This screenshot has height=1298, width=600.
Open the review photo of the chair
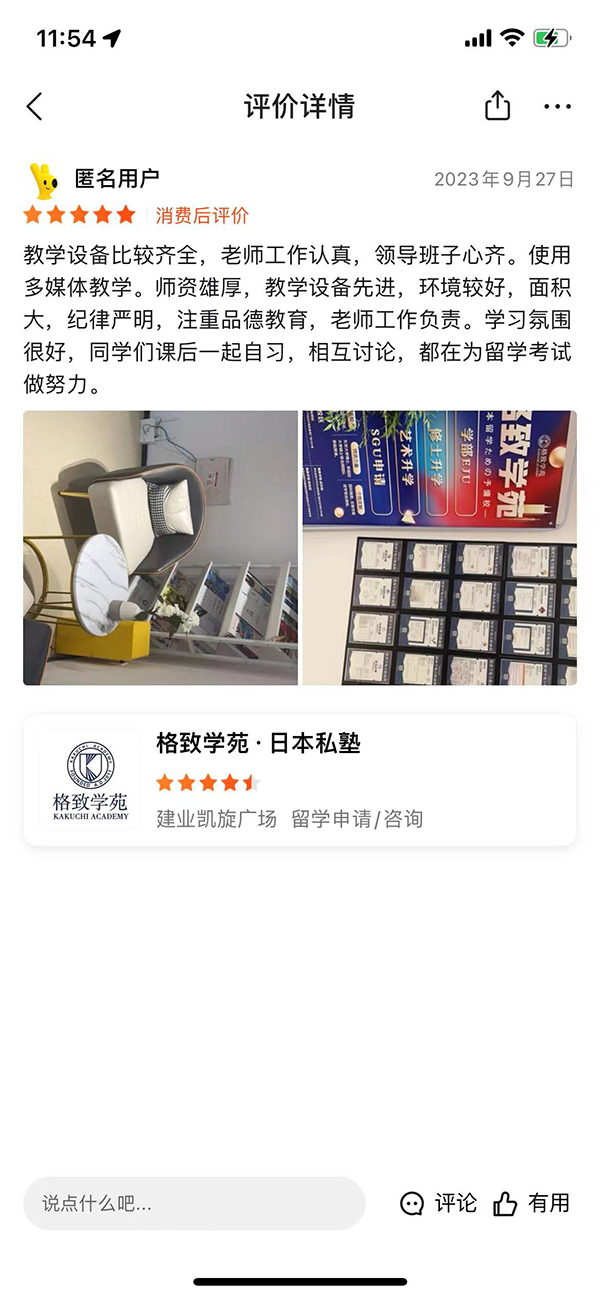point(160,547)
